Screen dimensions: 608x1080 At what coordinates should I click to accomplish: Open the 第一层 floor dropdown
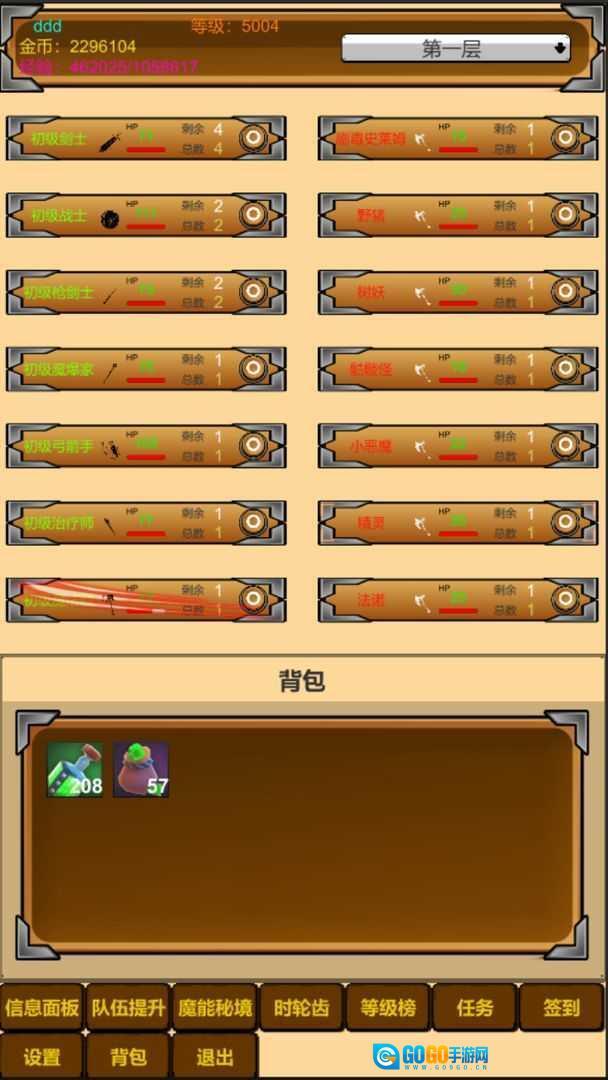pos(456,48)
